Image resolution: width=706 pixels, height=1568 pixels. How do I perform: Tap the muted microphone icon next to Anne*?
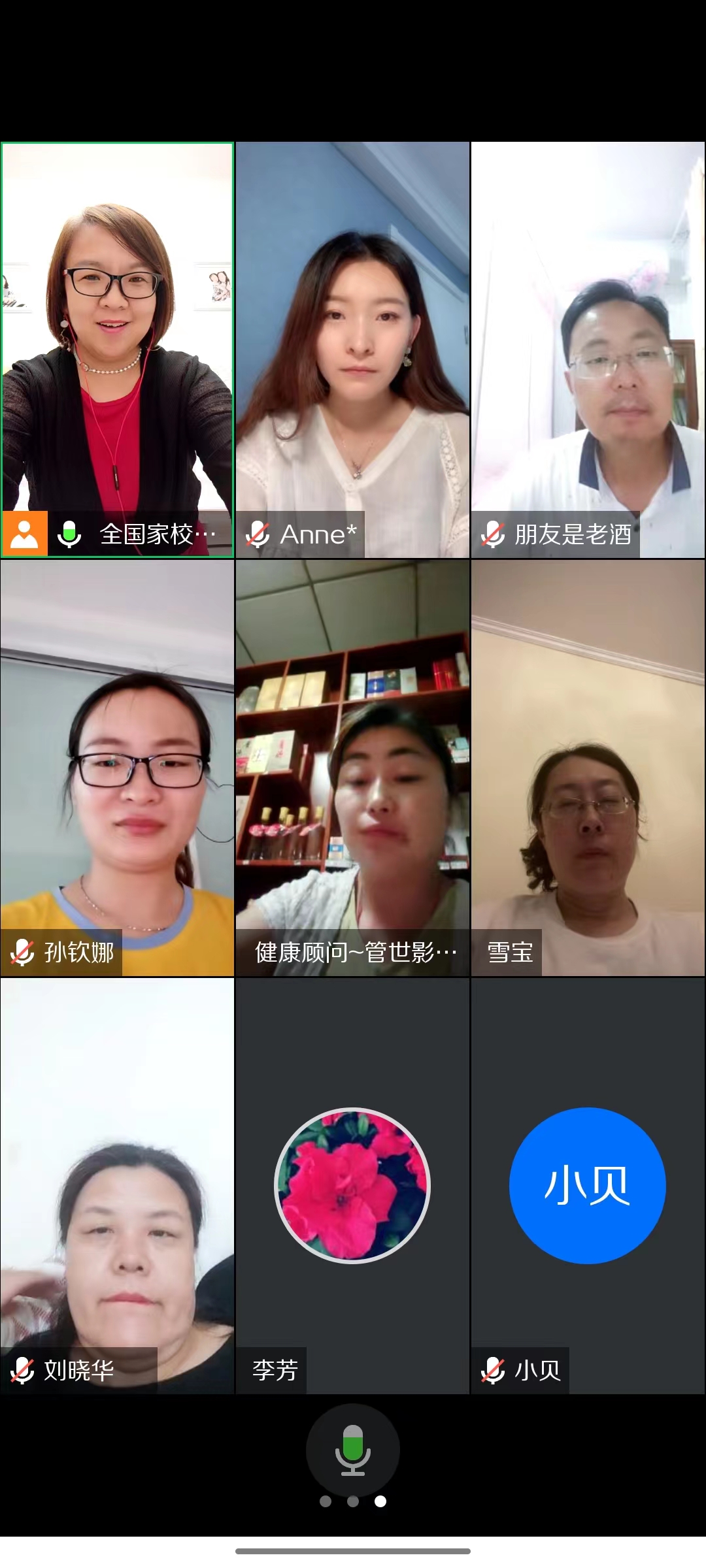(259, 534)
